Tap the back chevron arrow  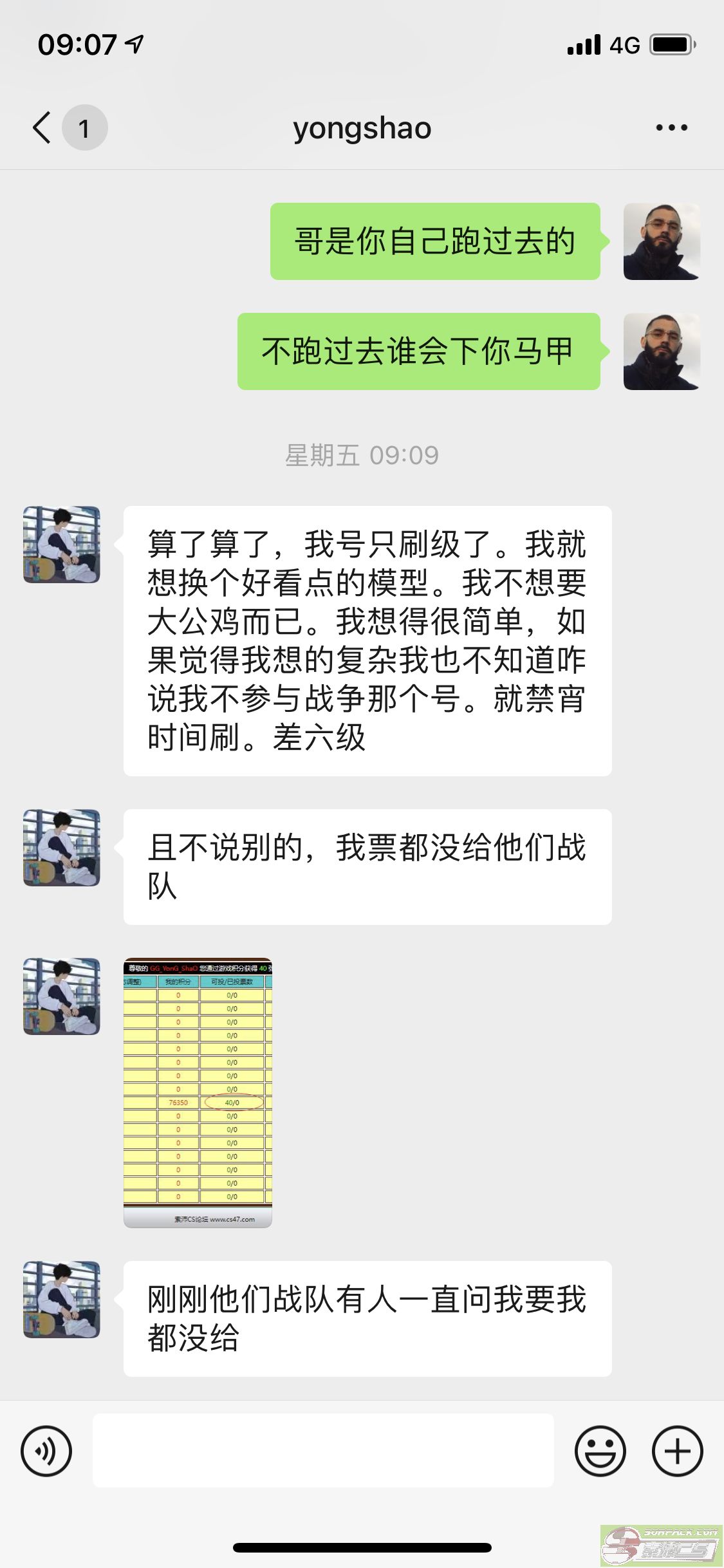(40, 127)
